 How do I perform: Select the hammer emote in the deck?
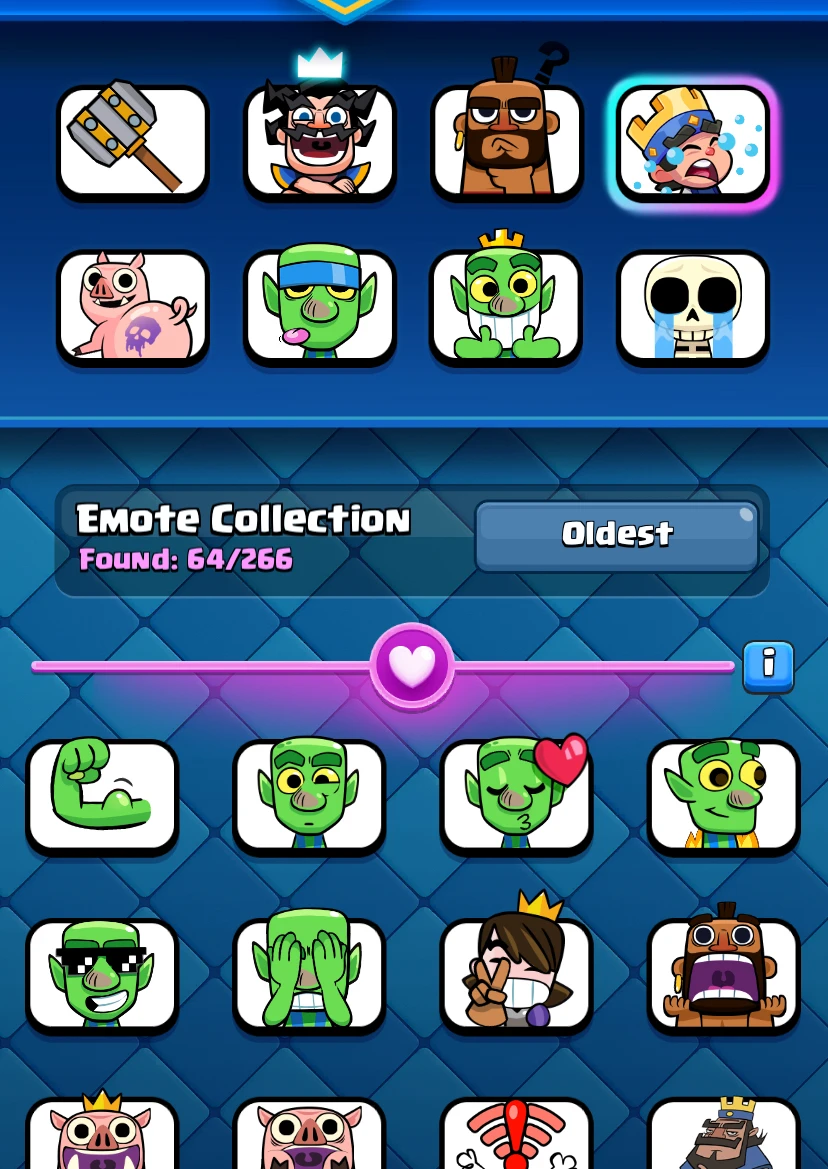pos(133,142)
